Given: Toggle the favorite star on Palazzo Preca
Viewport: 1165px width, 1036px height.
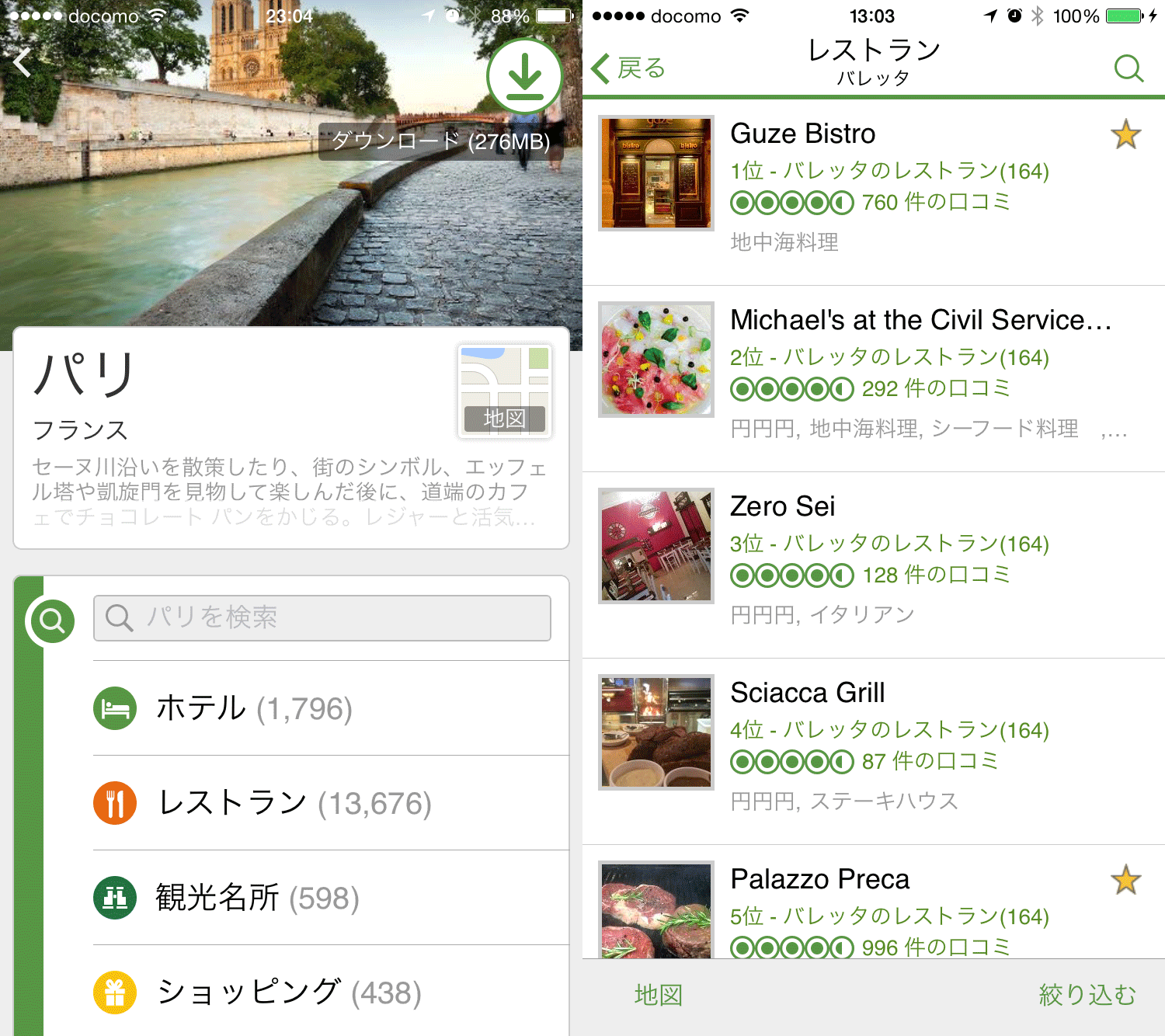Looking at the screenshot, I should 1125,881.
